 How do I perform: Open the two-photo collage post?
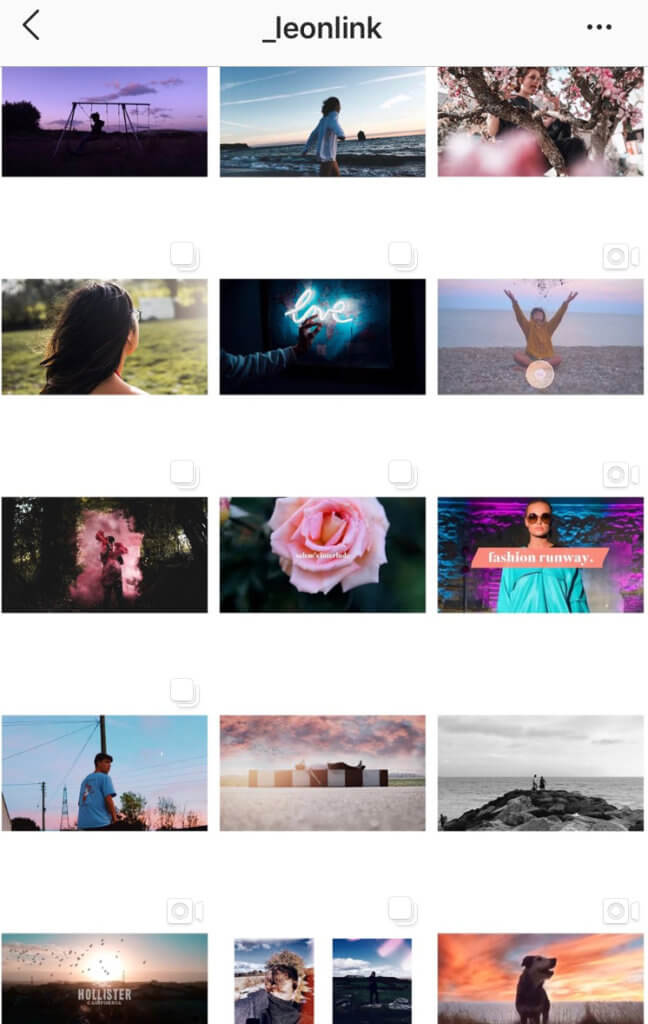pos(322,980)
